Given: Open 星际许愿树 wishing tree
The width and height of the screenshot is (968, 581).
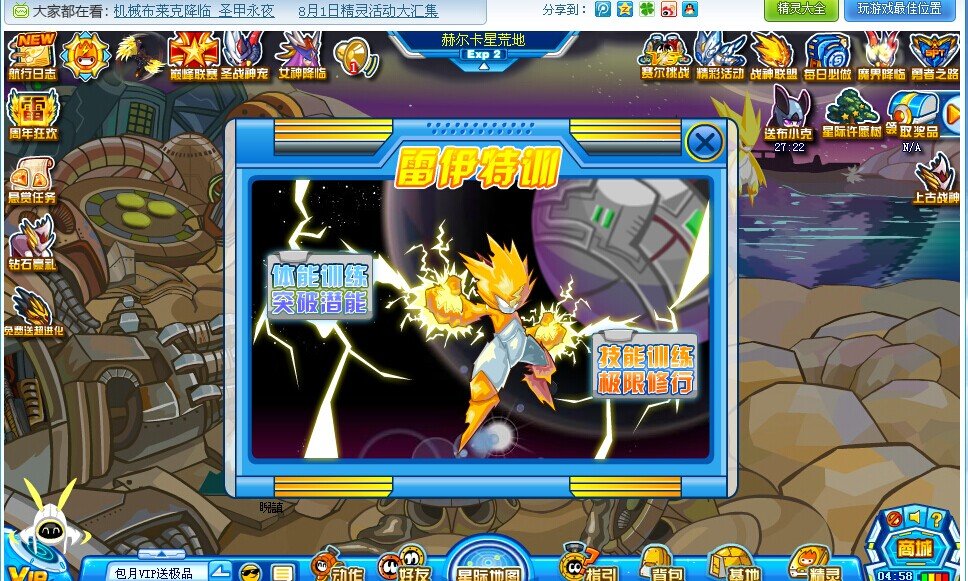Looking at the screenshot, I should (851, 114).
